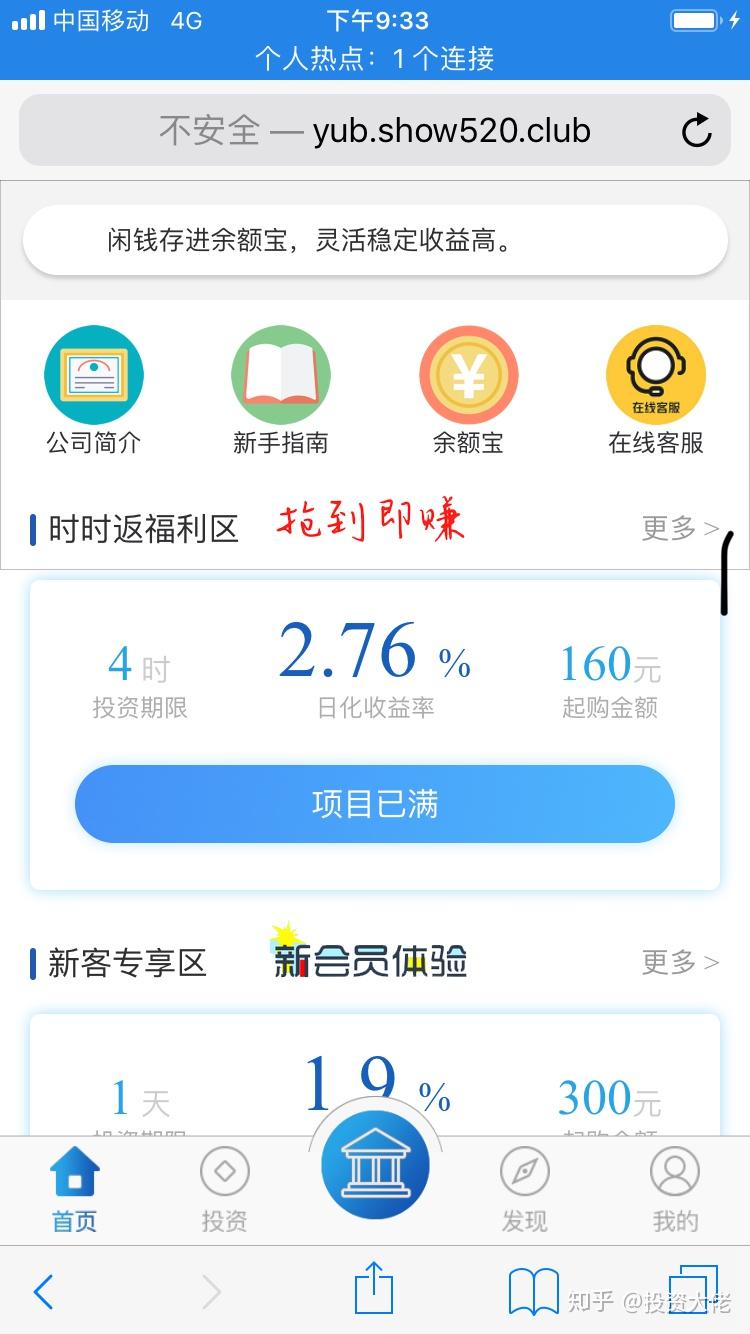View 更多 in 新客专享区

[x=679, y=962]
